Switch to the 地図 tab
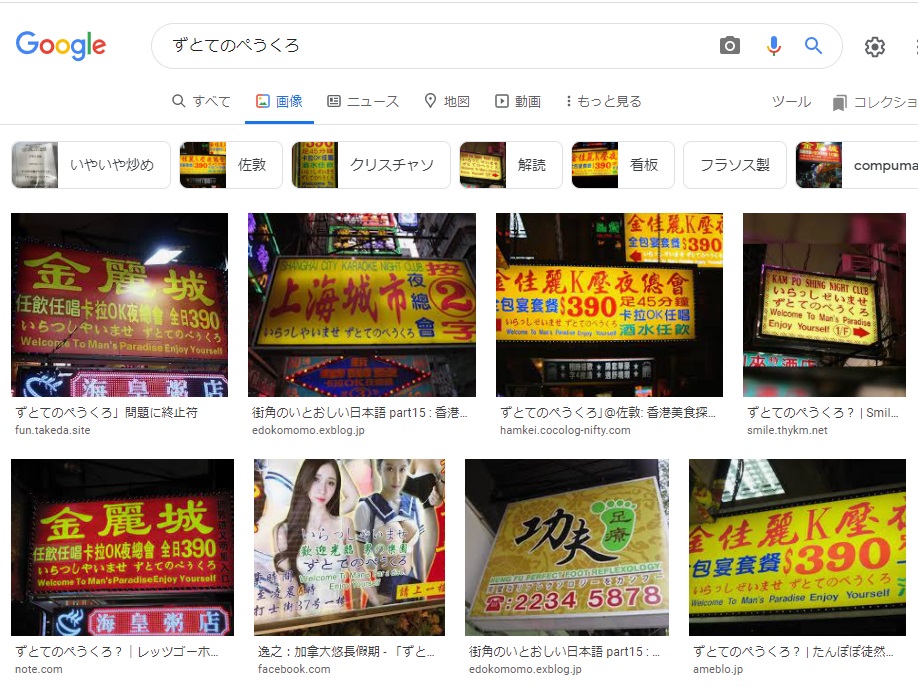This screenshot has height=687, width=918. (447, 101)
